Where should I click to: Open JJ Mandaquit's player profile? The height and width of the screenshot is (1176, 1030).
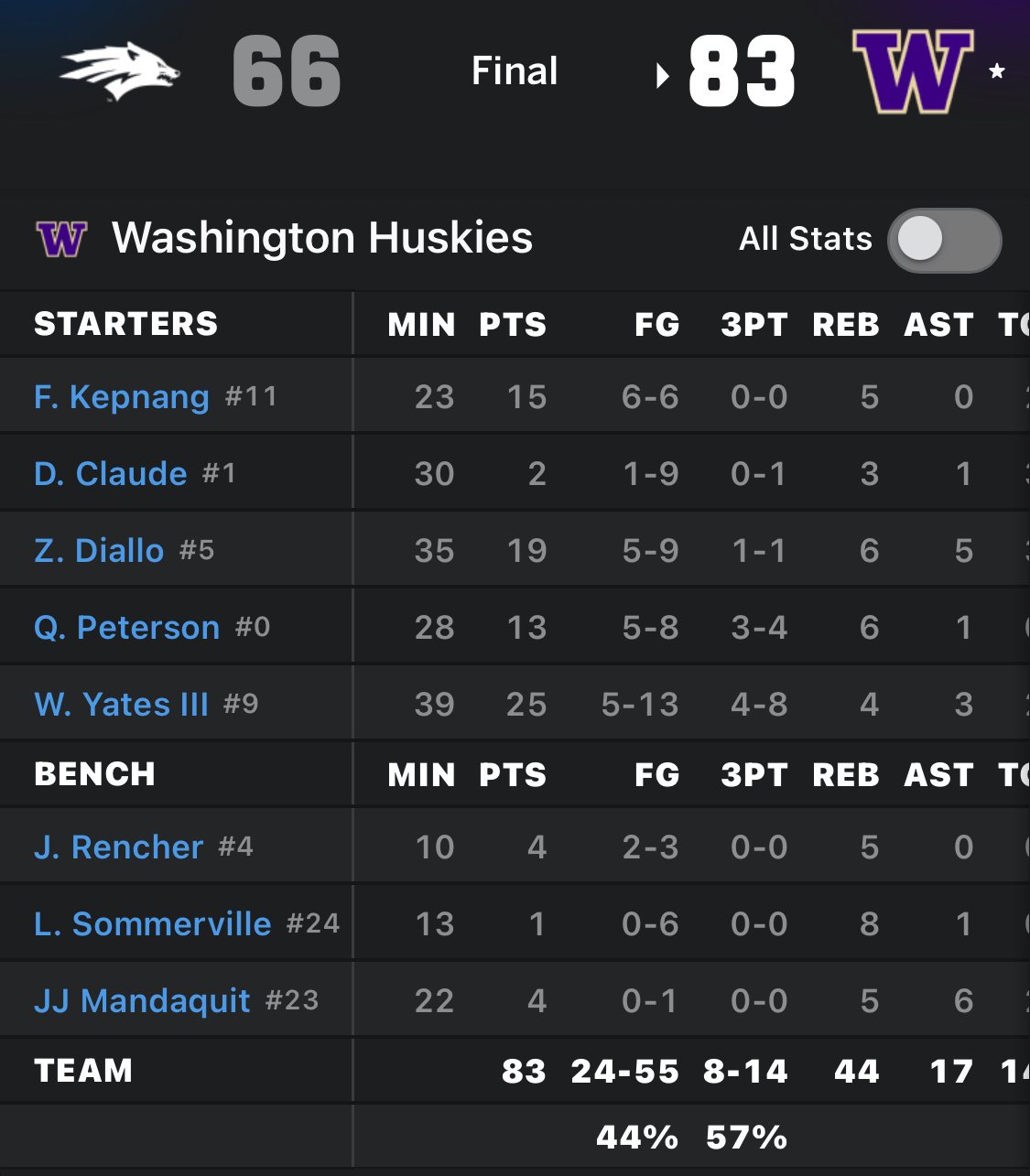(142, 1001)
